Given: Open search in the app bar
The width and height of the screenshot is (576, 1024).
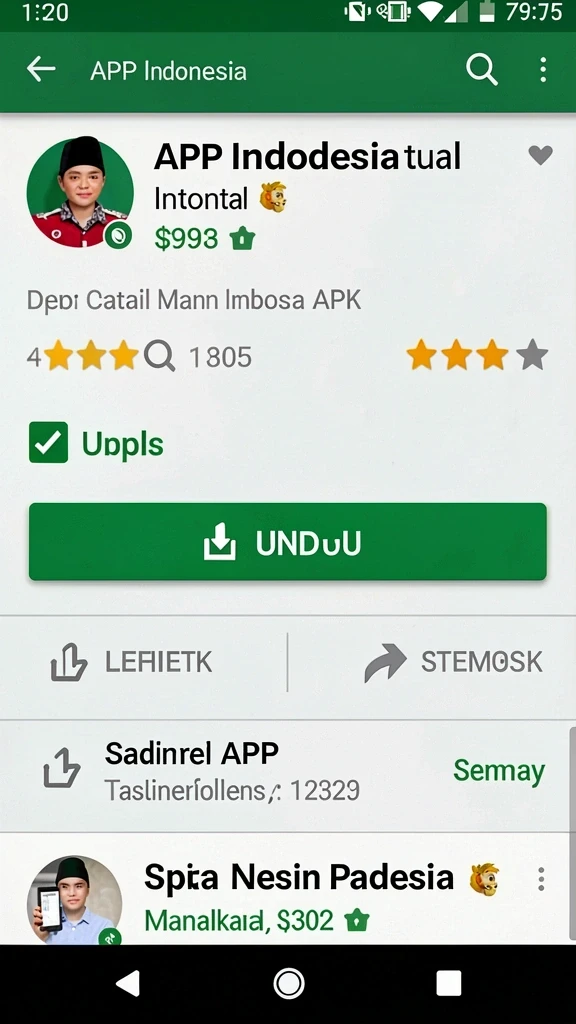Looking at the screenshot, I should click(x=482, y=69).
